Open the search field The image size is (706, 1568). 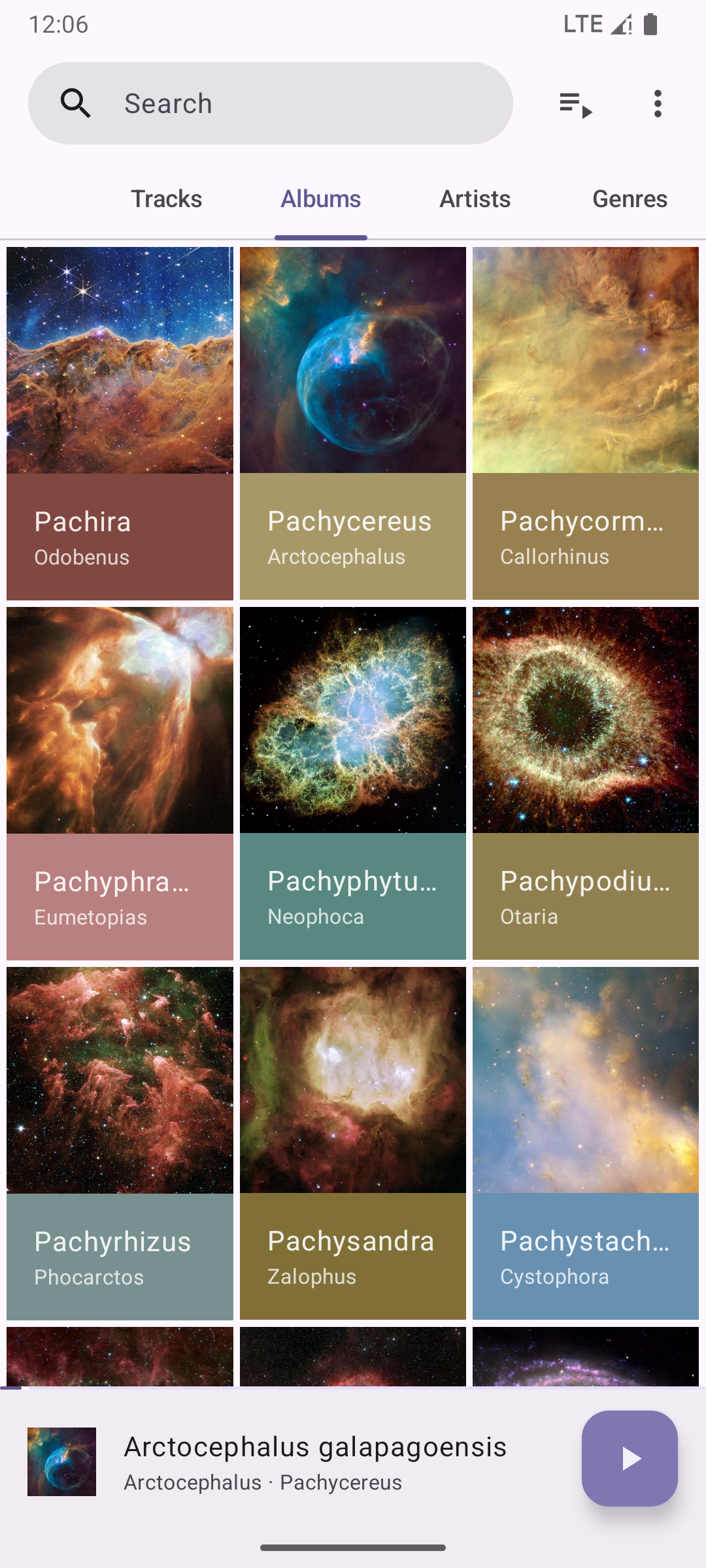coord(270,103)
